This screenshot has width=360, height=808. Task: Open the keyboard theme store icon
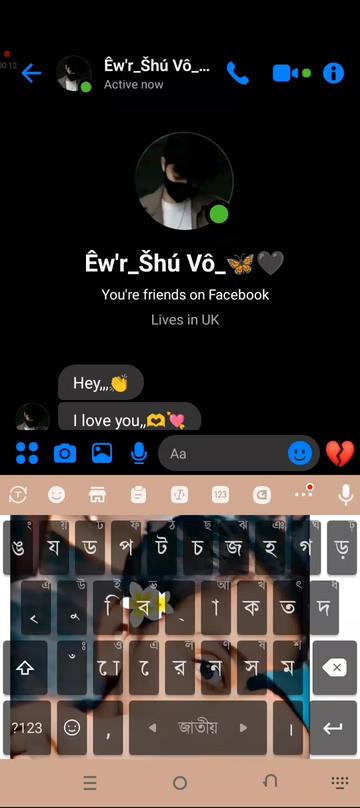(97, 495)
